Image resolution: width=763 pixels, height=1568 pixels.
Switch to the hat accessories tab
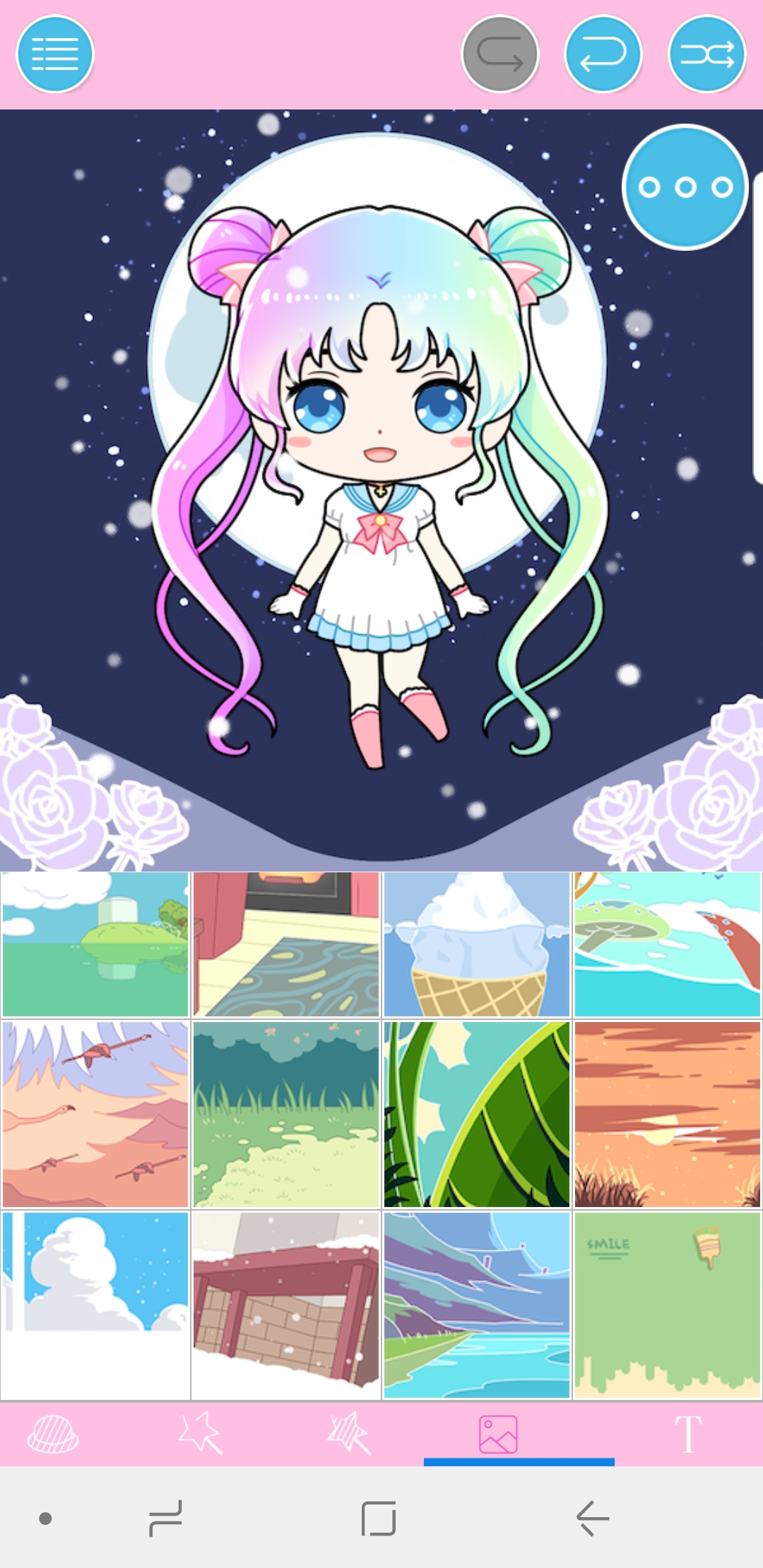(x=53, y=1435)
